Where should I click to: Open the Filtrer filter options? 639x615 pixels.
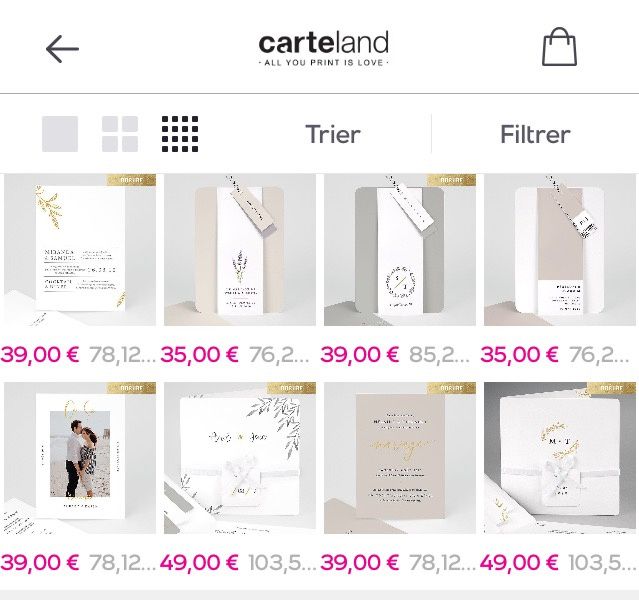pyautogui.click(x=535, y=134)
